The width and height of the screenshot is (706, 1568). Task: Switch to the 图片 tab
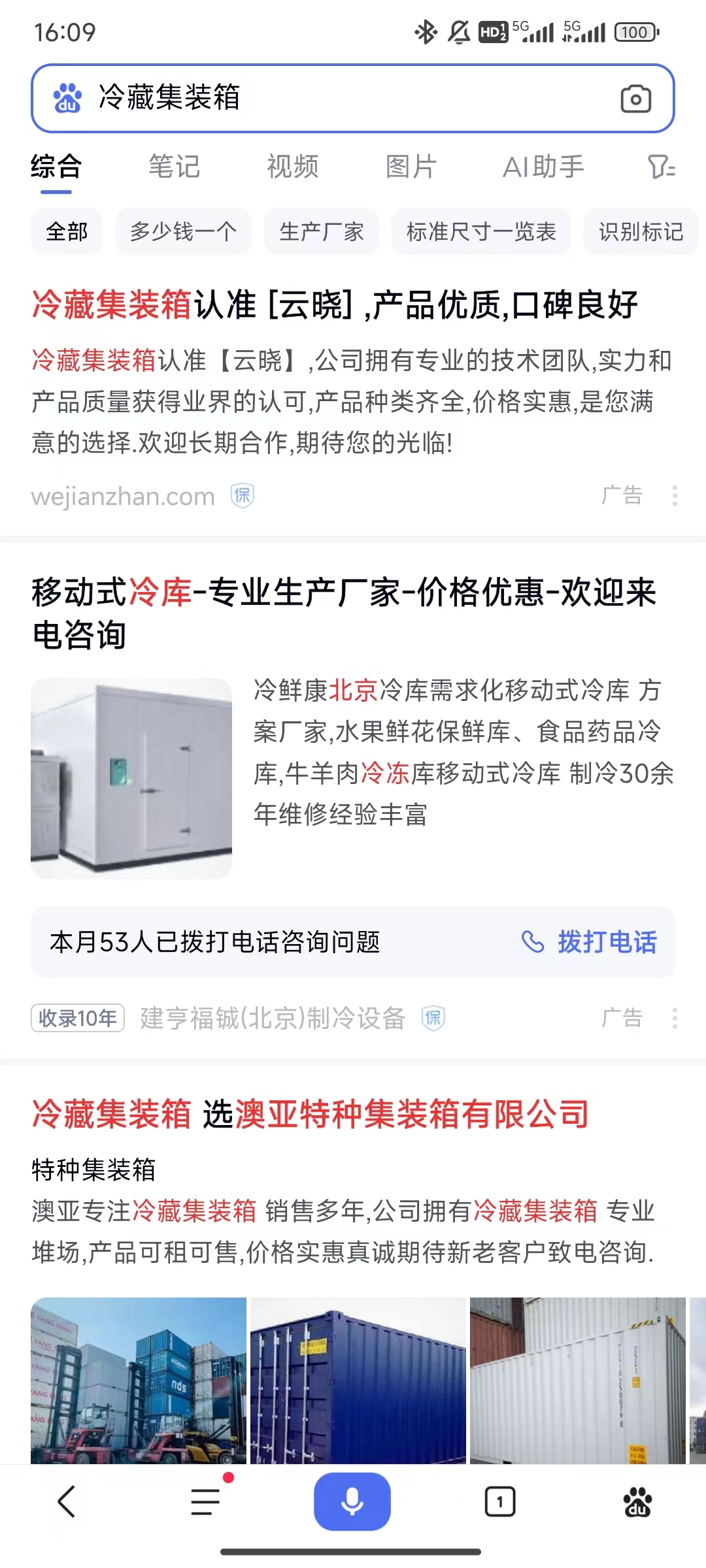coord(411,167)
